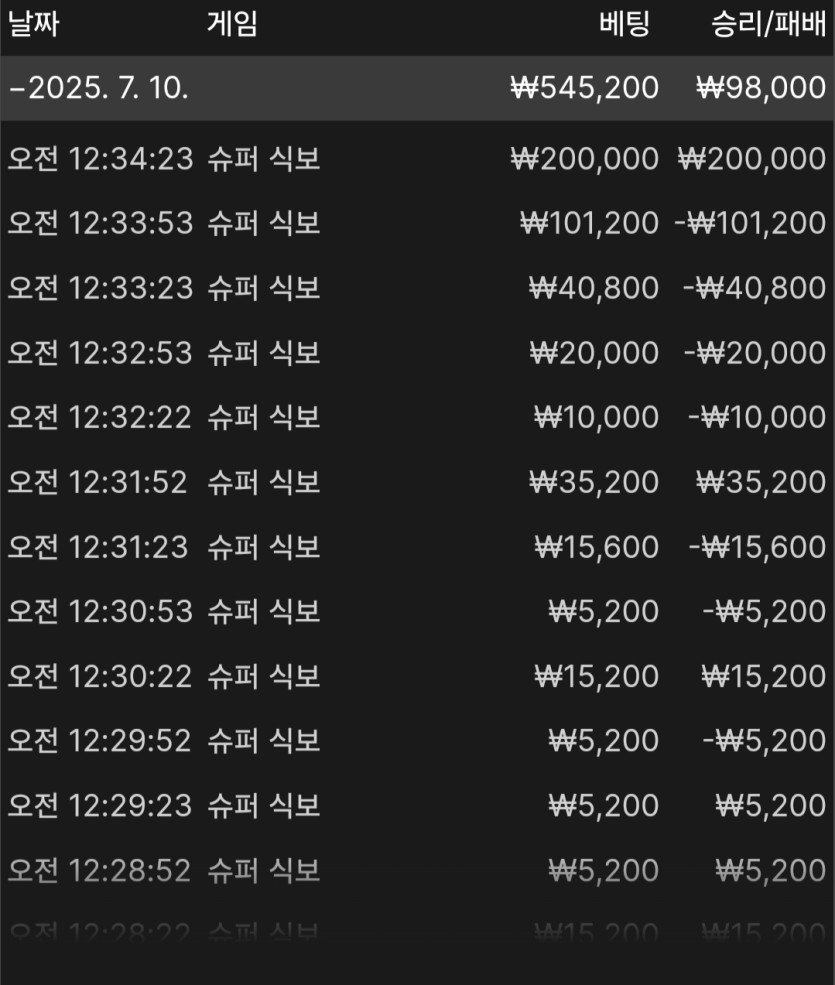Select the 12:32:53 슈퍼 식보 entry
Screen dimensions: 835x985
click(417, 353)
